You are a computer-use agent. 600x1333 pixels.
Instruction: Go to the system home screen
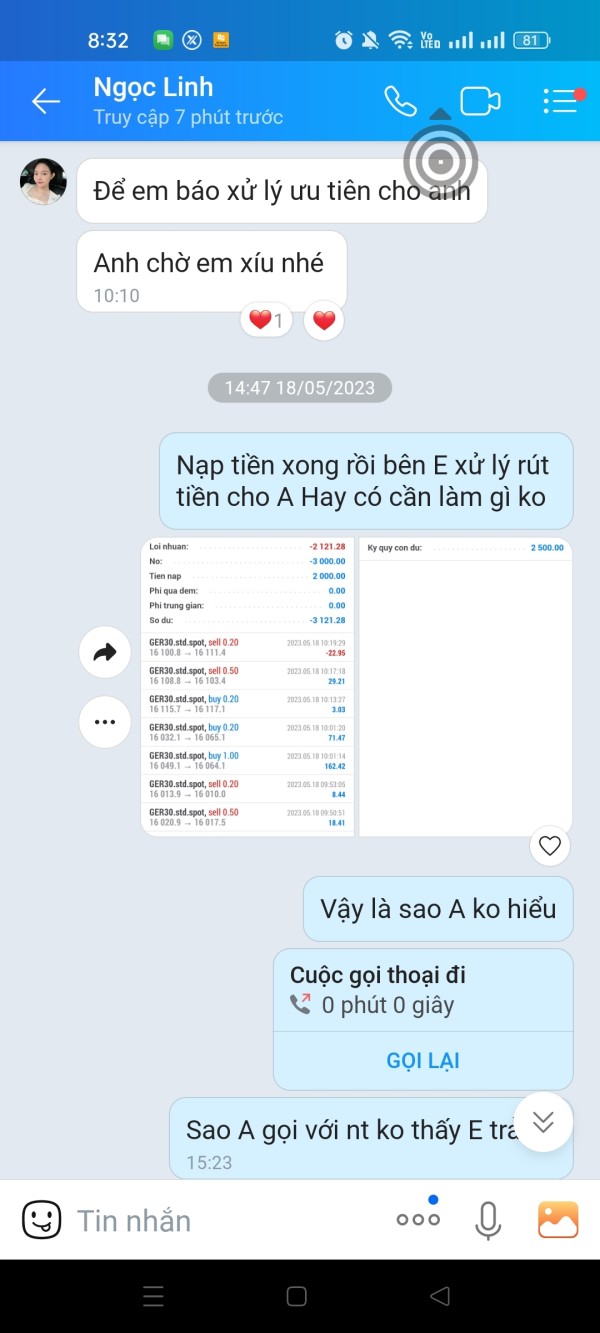click(297, 1296)
